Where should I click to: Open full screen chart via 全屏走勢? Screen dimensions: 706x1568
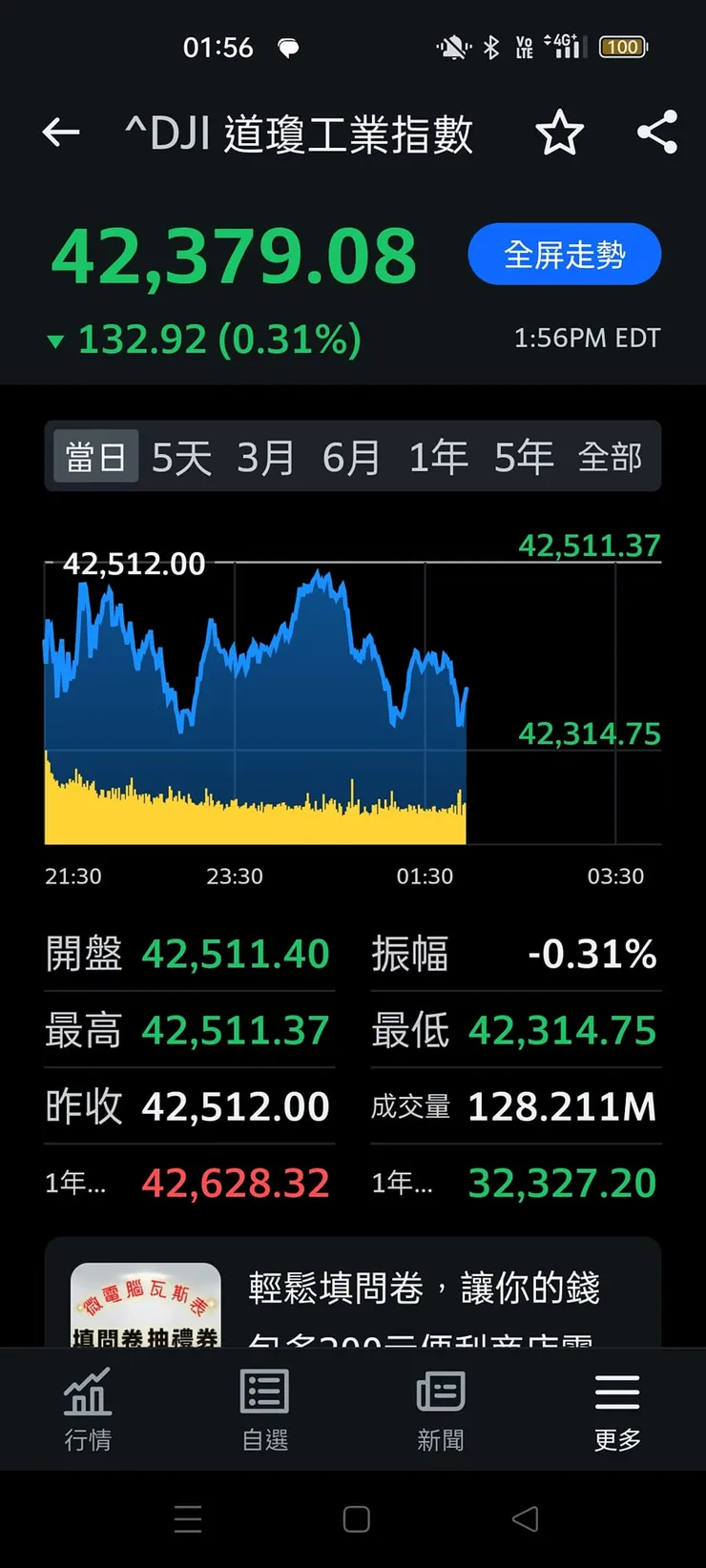(x=564, y=254)
